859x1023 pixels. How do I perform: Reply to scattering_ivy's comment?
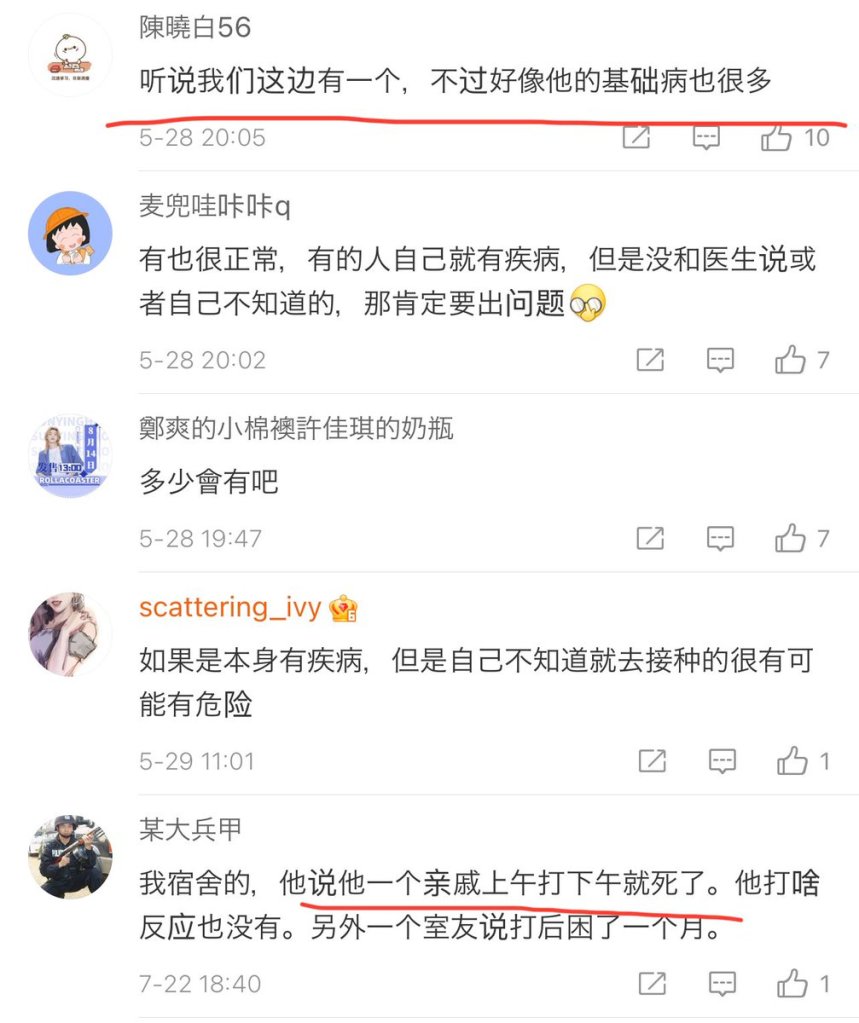pyautogui.click(x=722, y=761)
